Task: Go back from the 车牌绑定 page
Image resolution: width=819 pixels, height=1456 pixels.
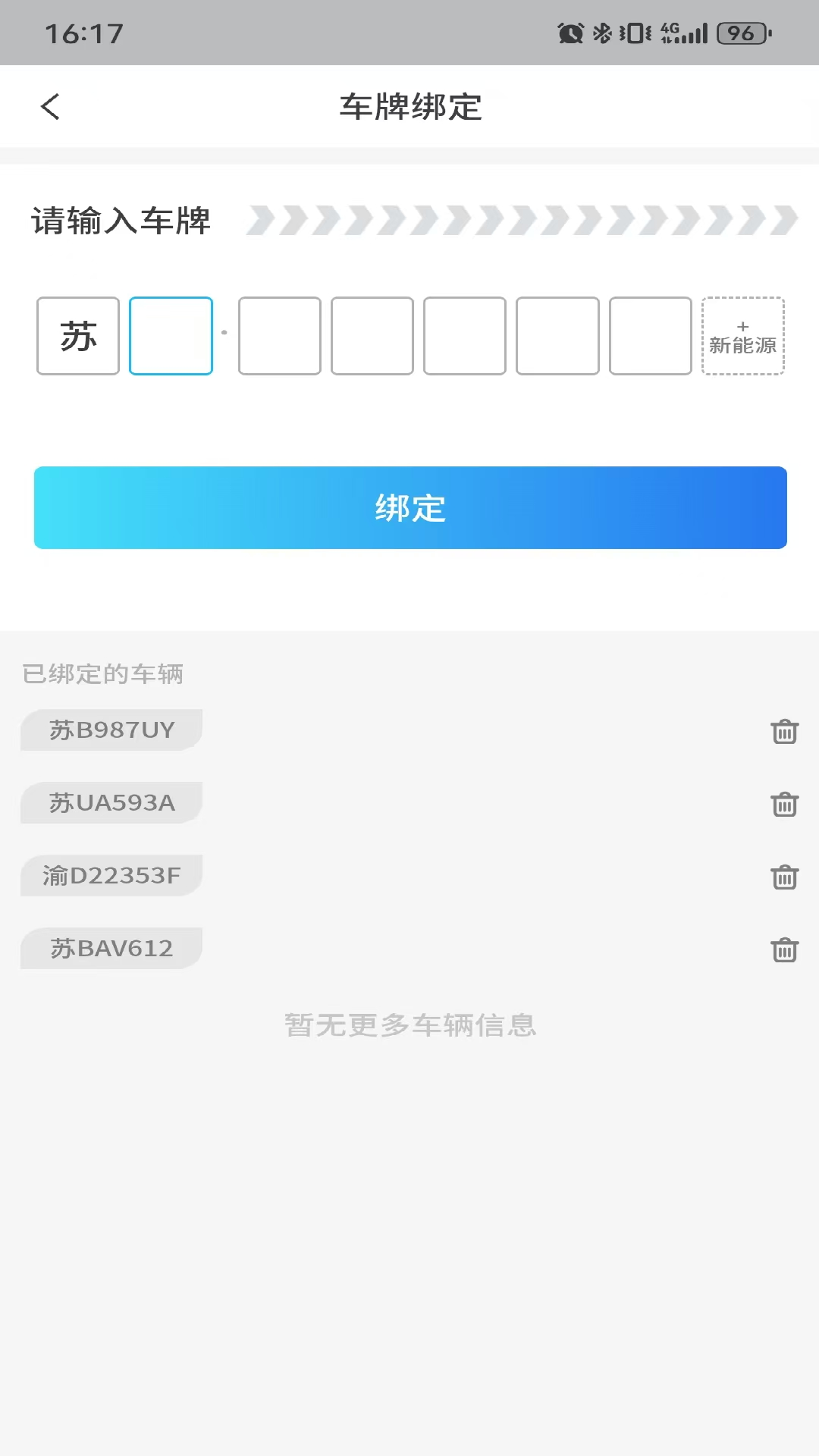Action: (50, 107)
